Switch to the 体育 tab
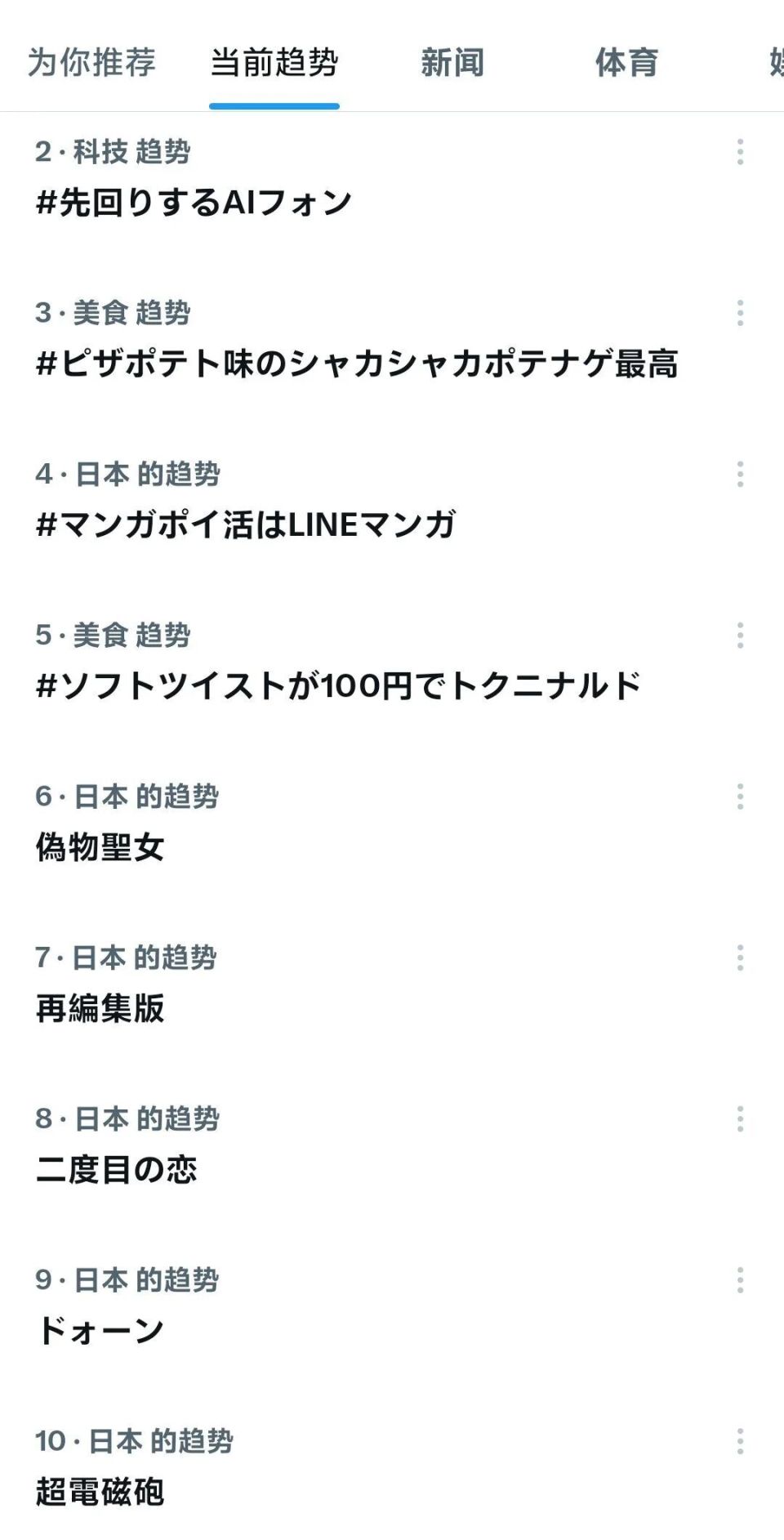Viewport: 784px width, 1540px height. (x=626, y=63)
